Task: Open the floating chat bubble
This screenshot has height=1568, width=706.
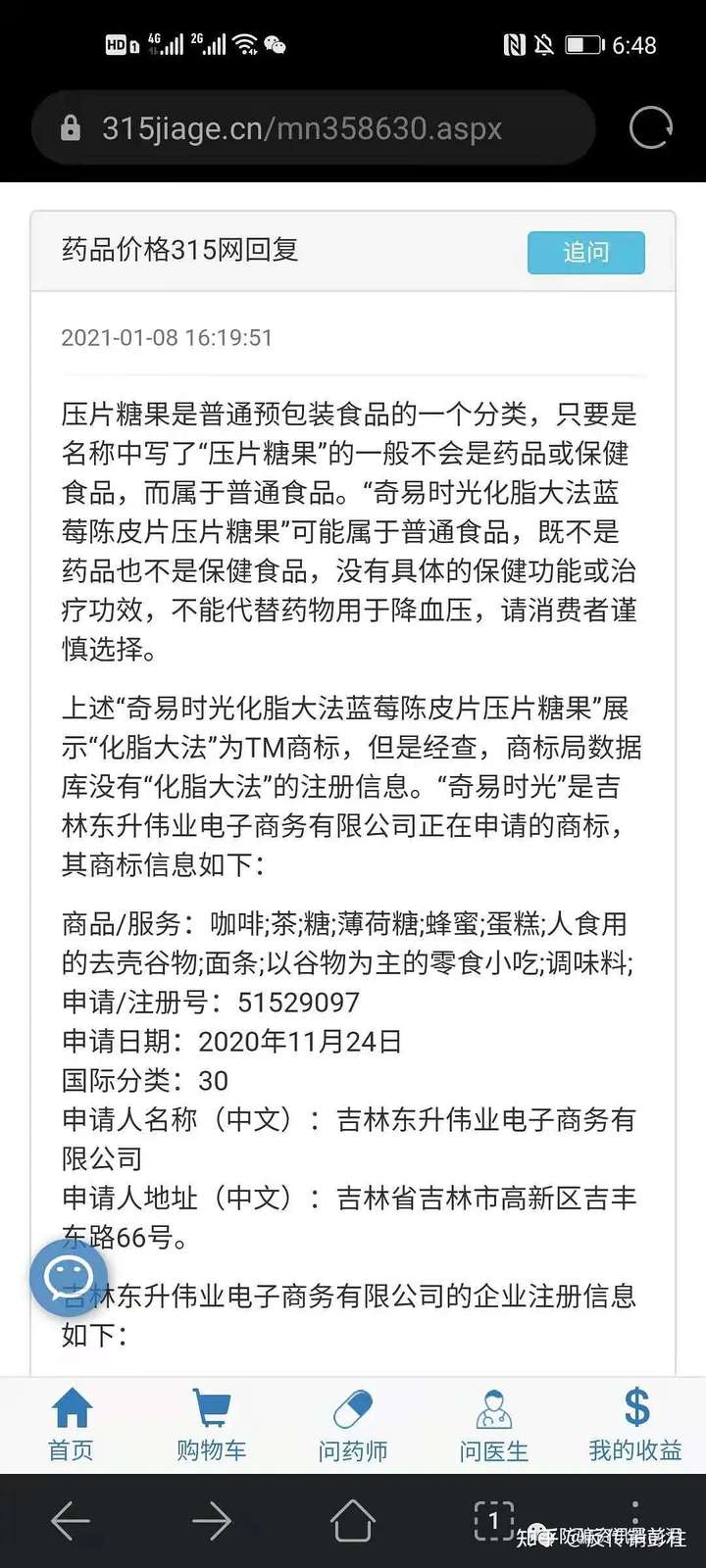Action: click(x=69, y=1278)
